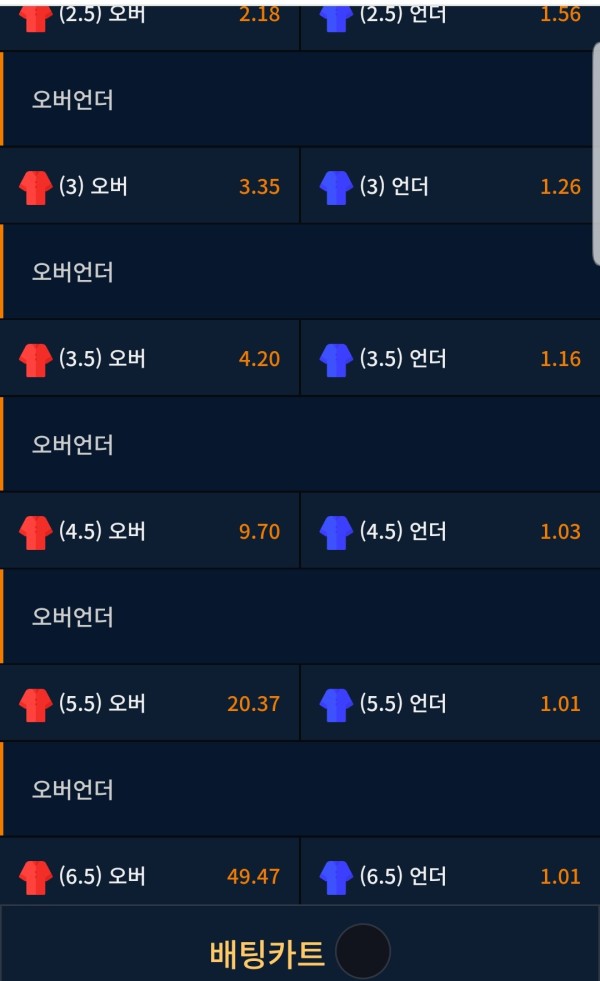
Task: Choose the (6.5) 오버 odds 49.47
Action: [x=150, y=876]
